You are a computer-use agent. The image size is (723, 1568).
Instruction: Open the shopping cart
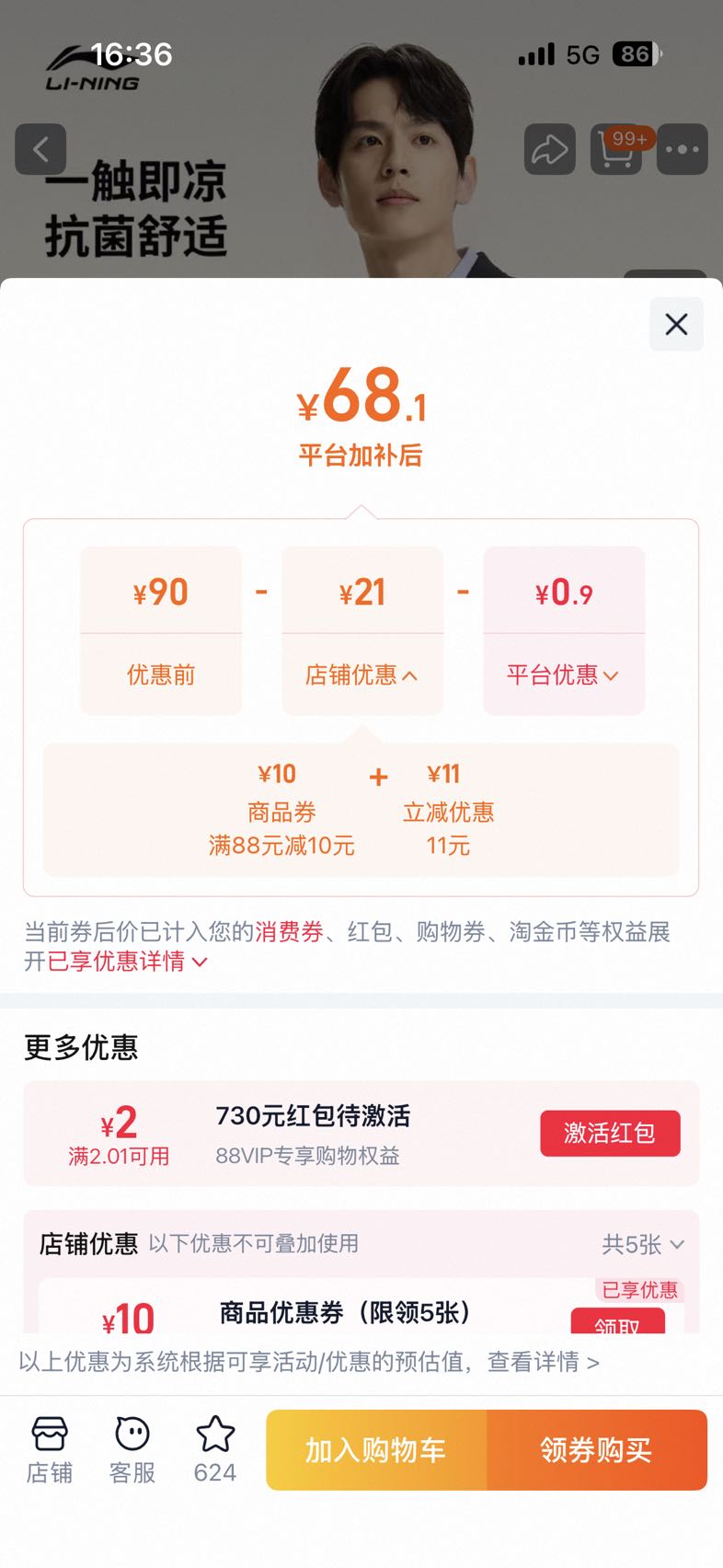pyautogui.click(x=616, y=149)
